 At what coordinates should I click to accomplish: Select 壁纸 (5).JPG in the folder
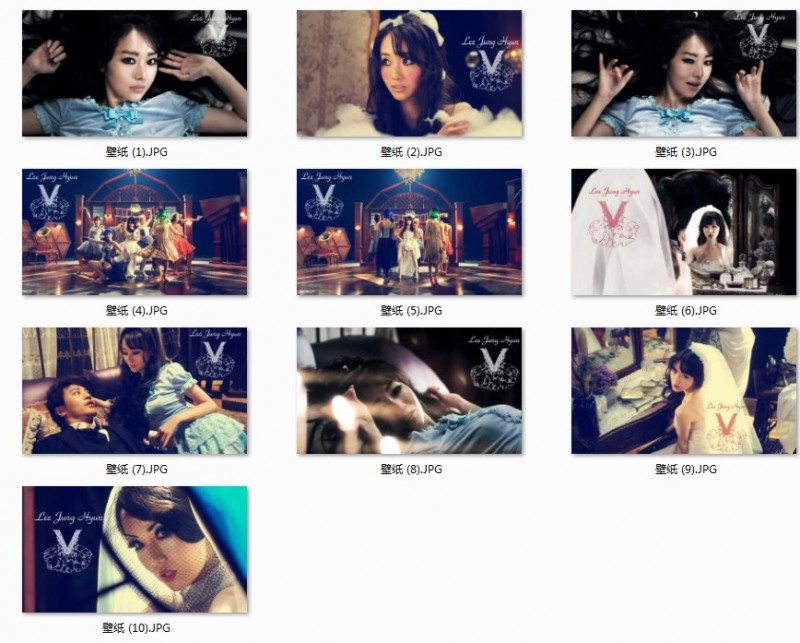click(409, 232)
